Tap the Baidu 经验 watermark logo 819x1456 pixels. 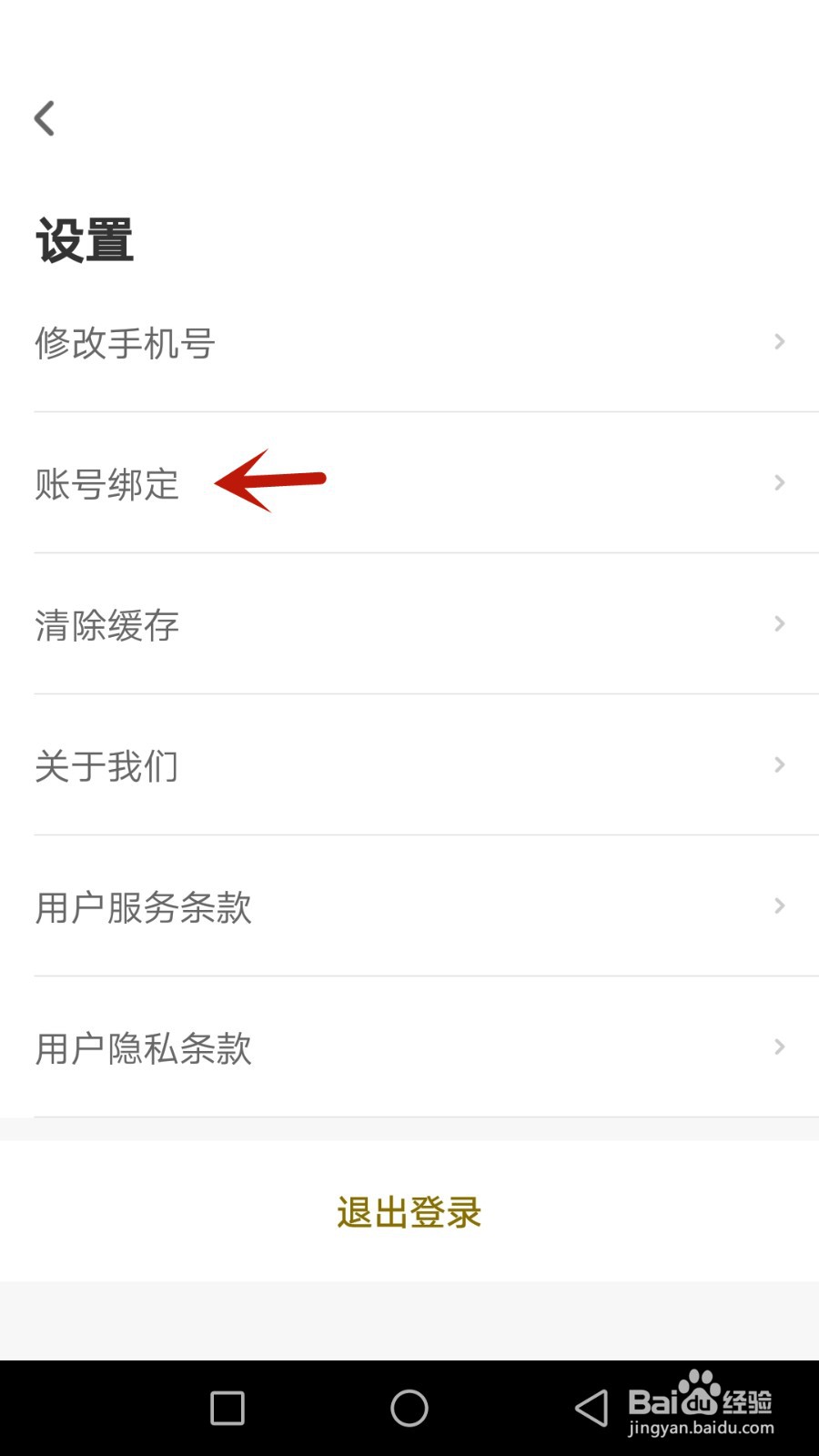[x=701, y=1401]
